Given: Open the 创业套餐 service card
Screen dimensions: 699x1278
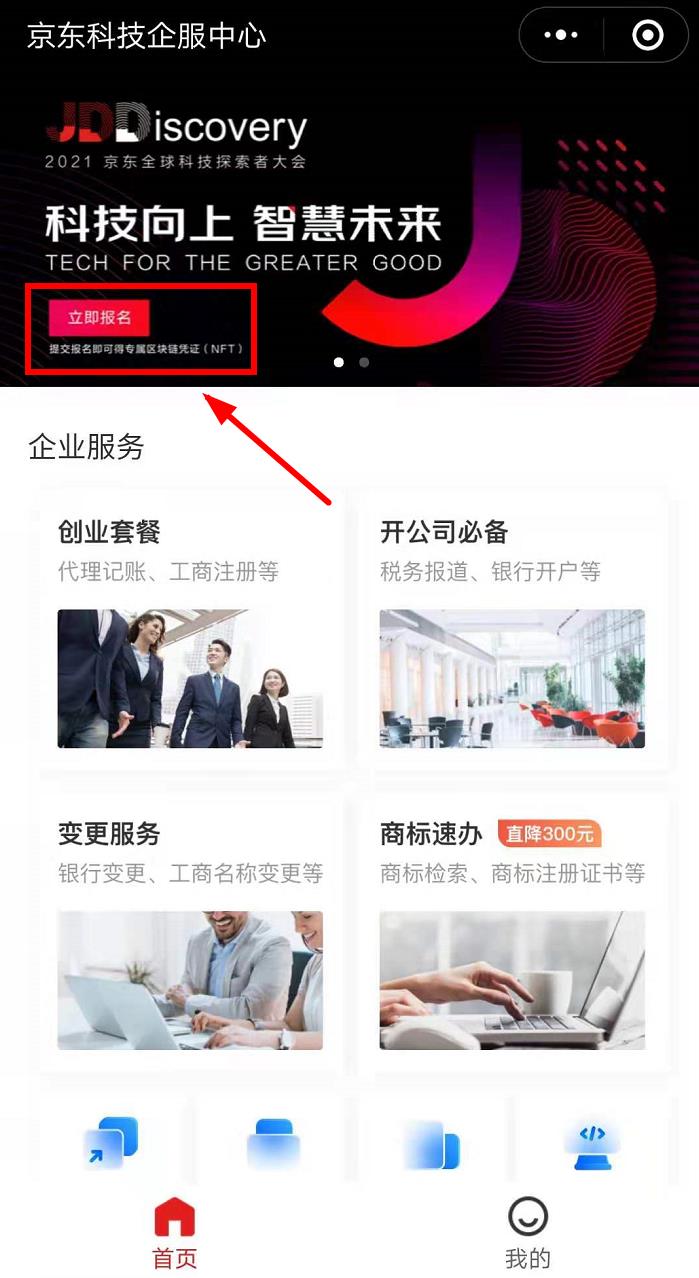Looking at the screenshot, I should click(x=190, y=632).
